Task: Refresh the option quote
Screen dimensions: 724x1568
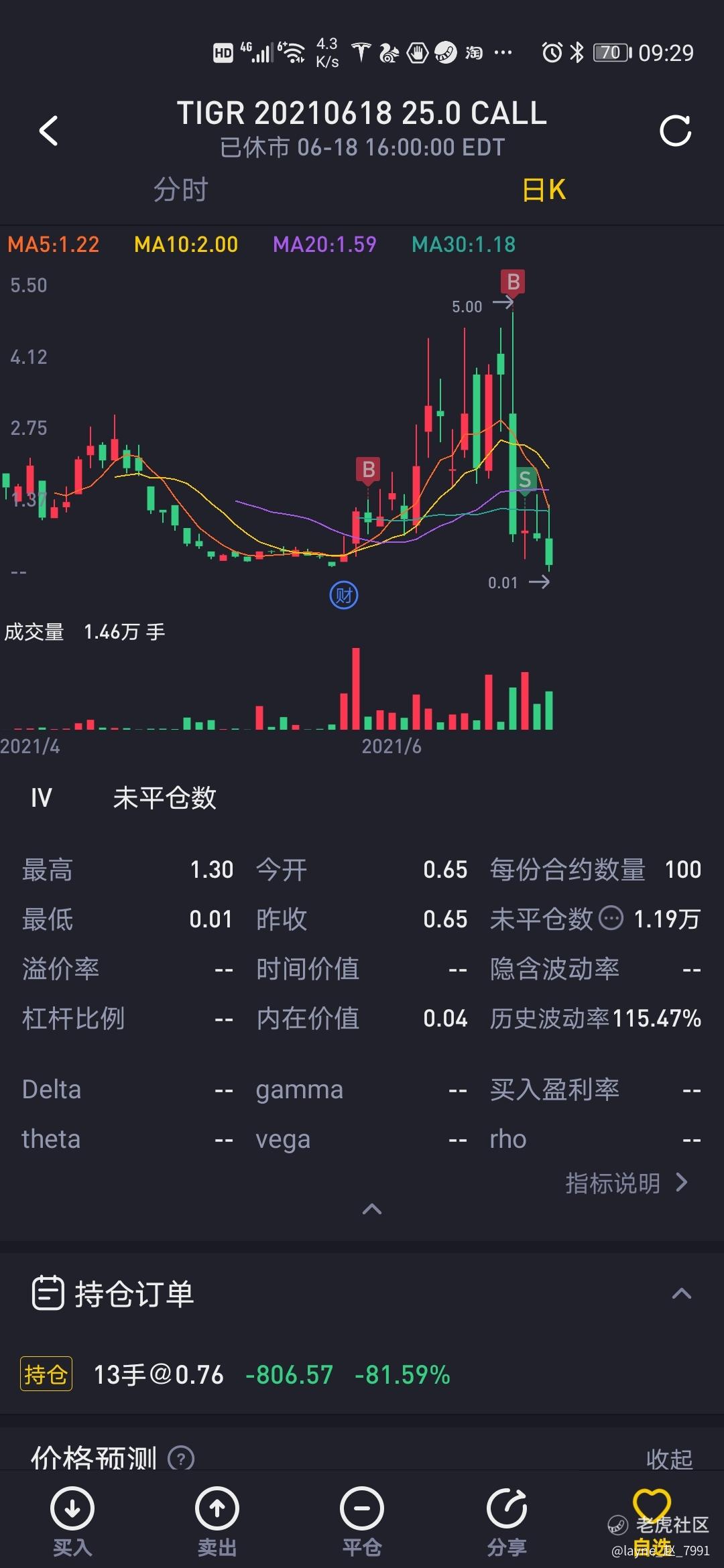Action: (x=675, y=131)
